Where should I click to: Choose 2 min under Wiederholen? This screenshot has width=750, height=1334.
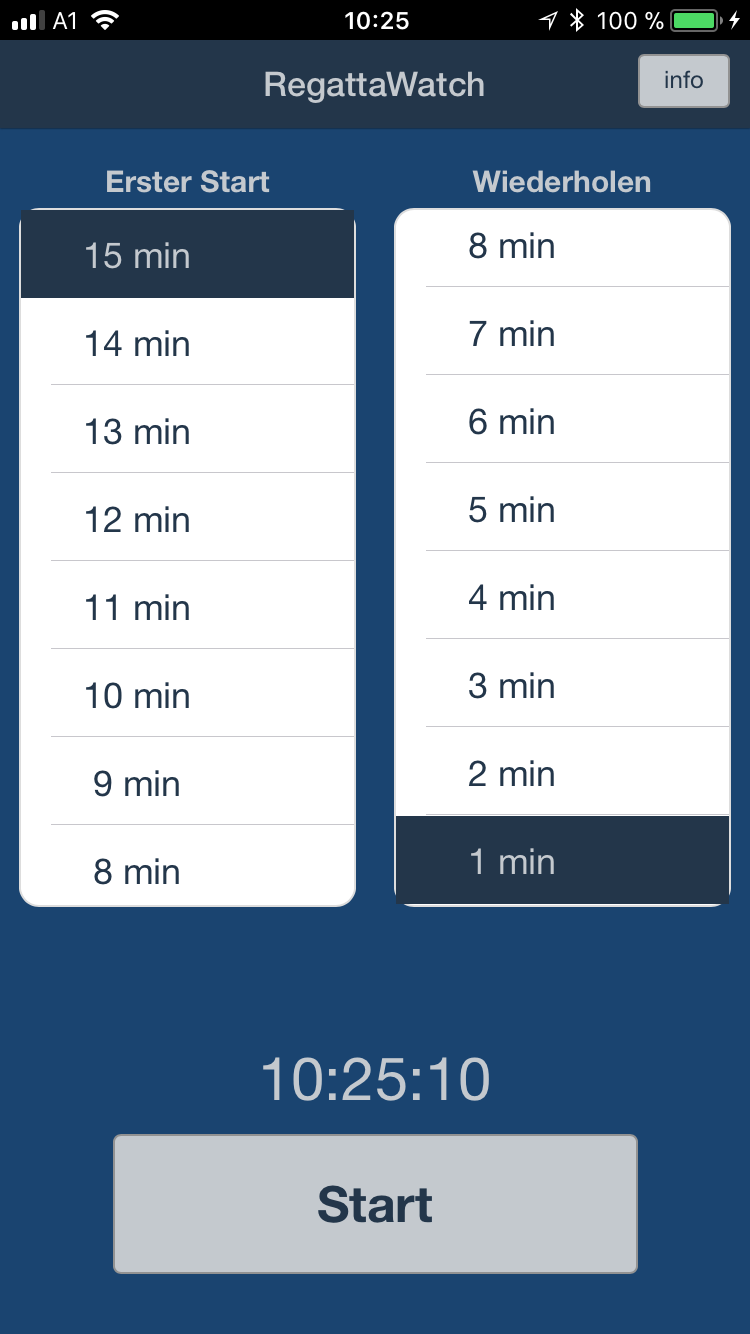(562, 774)
